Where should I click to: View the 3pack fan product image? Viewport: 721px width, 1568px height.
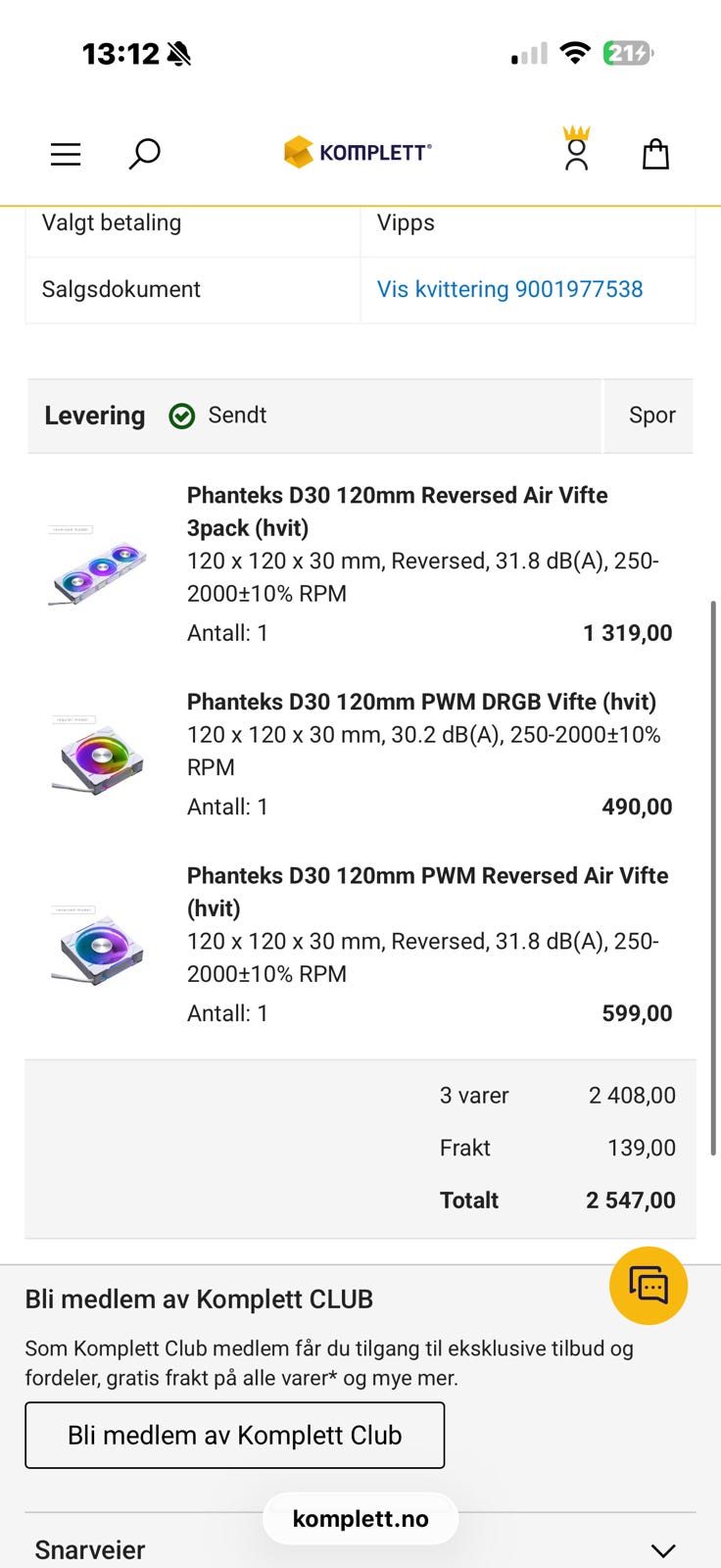[97, 566]
